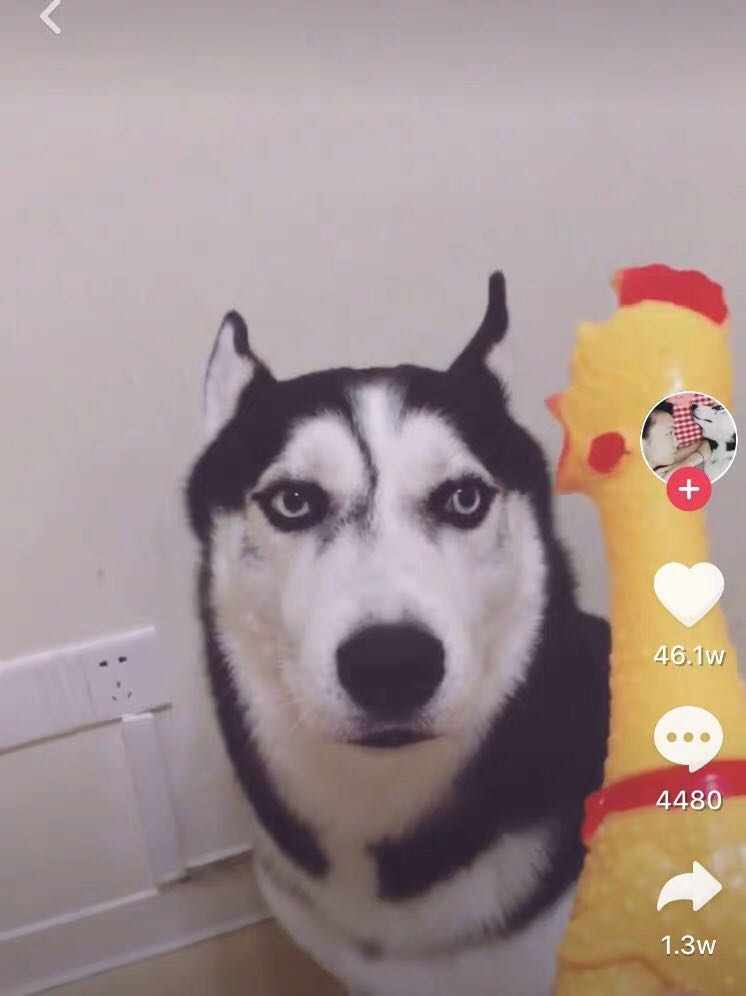
Task: Share this video via the arrow icon
Action: (688, 887)
